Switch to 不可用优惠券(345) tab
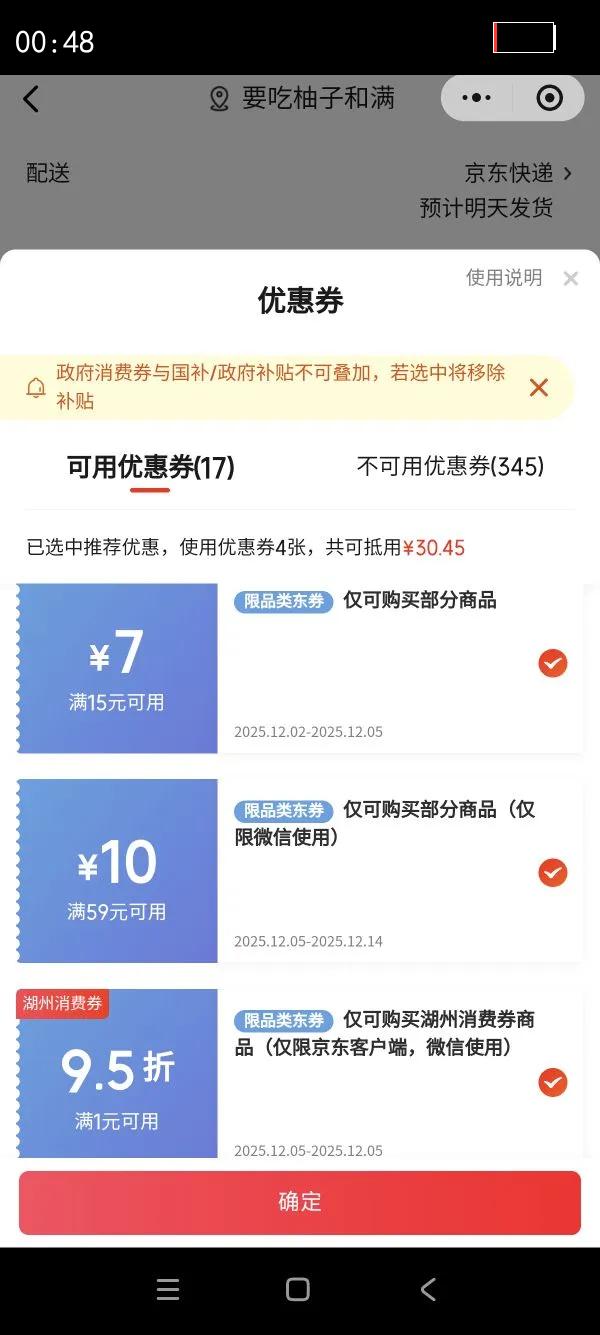The height and width of the screenshot is (1335, 600). click(x=450, y=466)
